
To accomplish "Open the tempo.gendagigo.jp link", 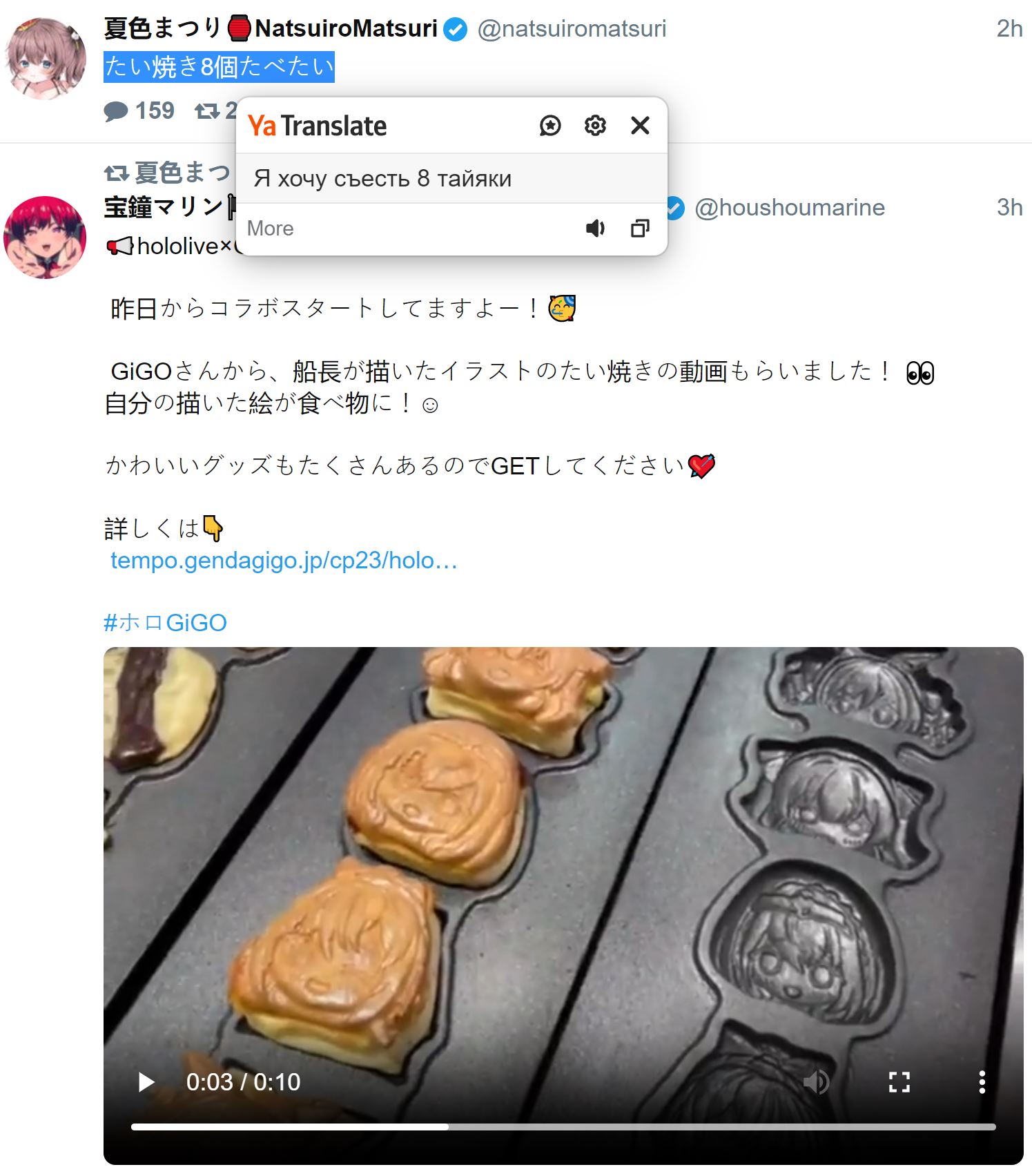I will point(284,560).
